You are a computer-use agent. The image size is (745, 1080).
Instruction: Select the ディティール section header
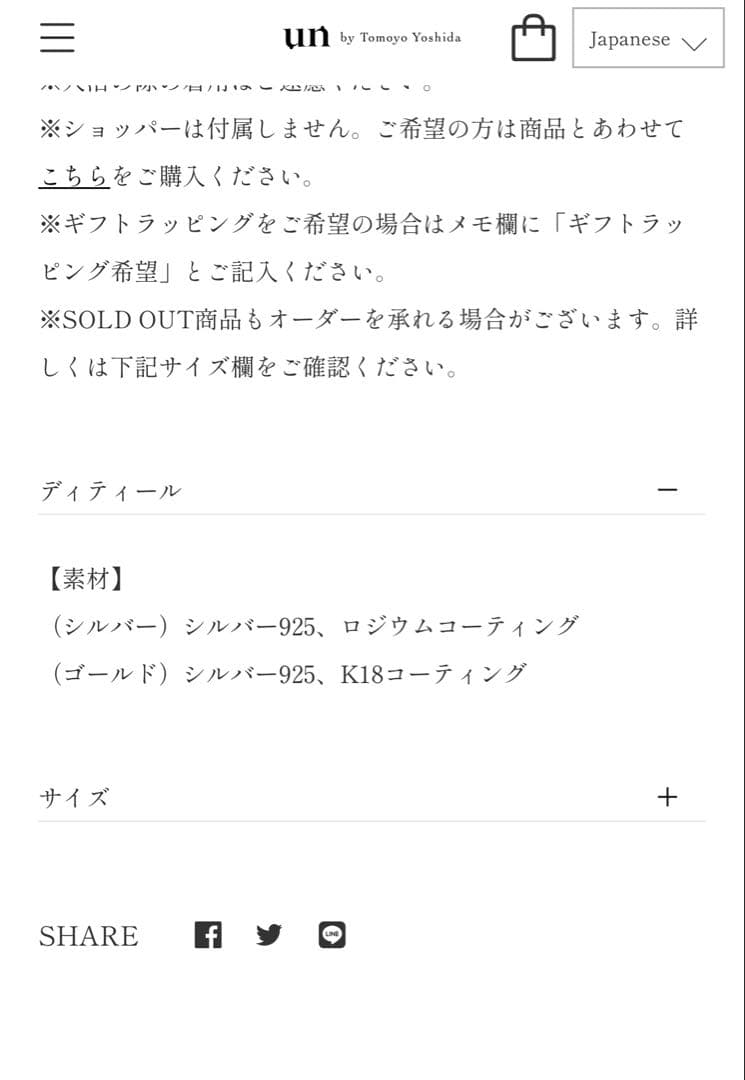pos(112,490)
